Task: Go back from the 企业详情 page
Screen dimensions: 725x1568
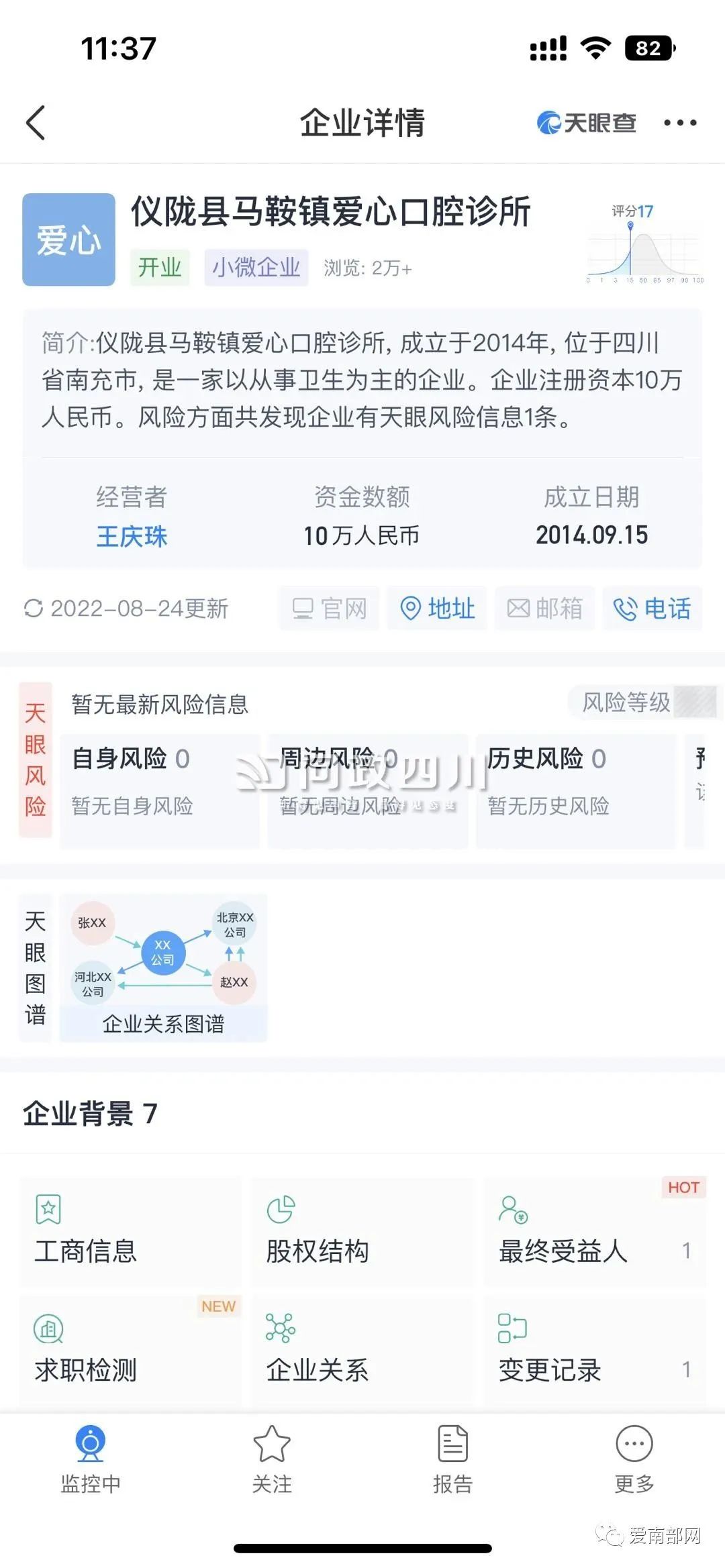Action: coord(36,123)
